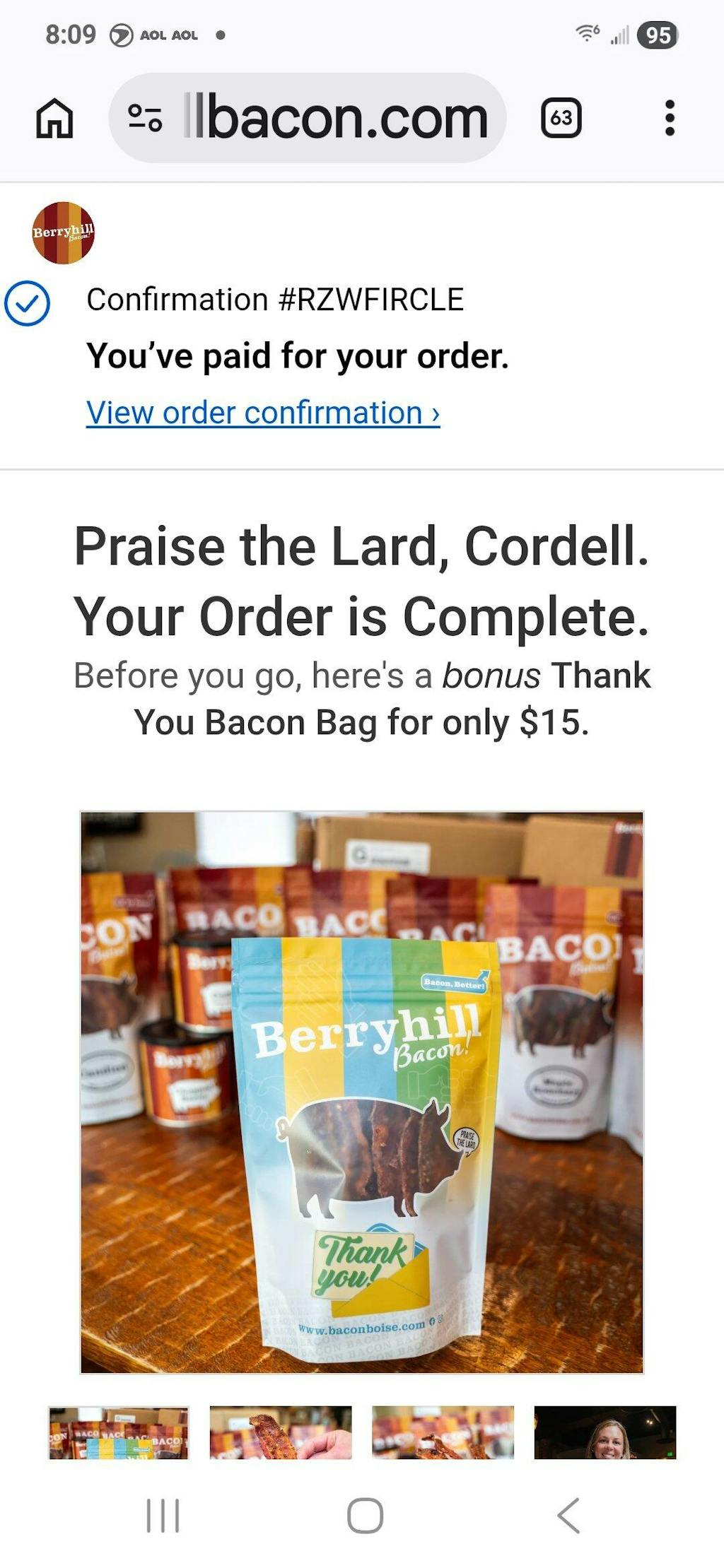Viewport: 724px width, 1568px height.
Task: Open the browser overflow menu
Action: click(x=670, y=118)
